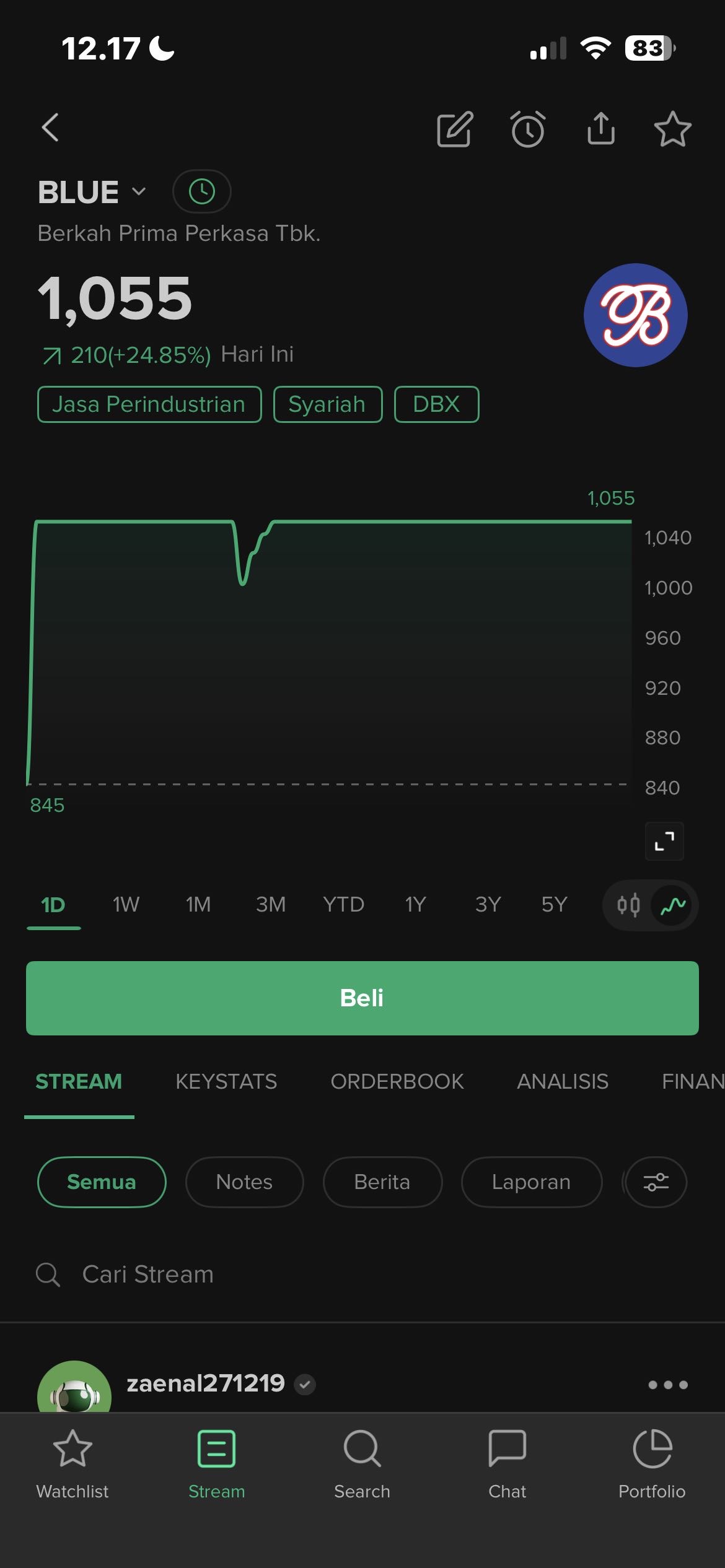Switch chart range to 1Y
This screenshot has width=725, height=1568.
coord(415,905)
